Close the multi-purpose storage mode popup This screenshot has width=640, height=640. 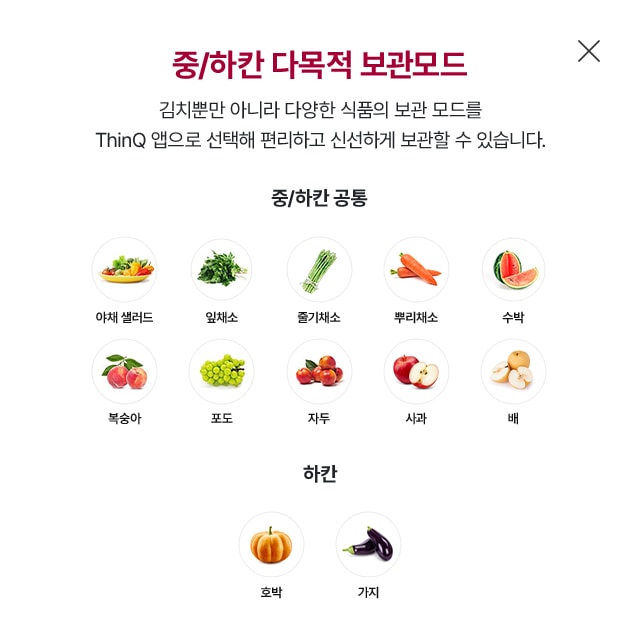click(x=589, y=51)
